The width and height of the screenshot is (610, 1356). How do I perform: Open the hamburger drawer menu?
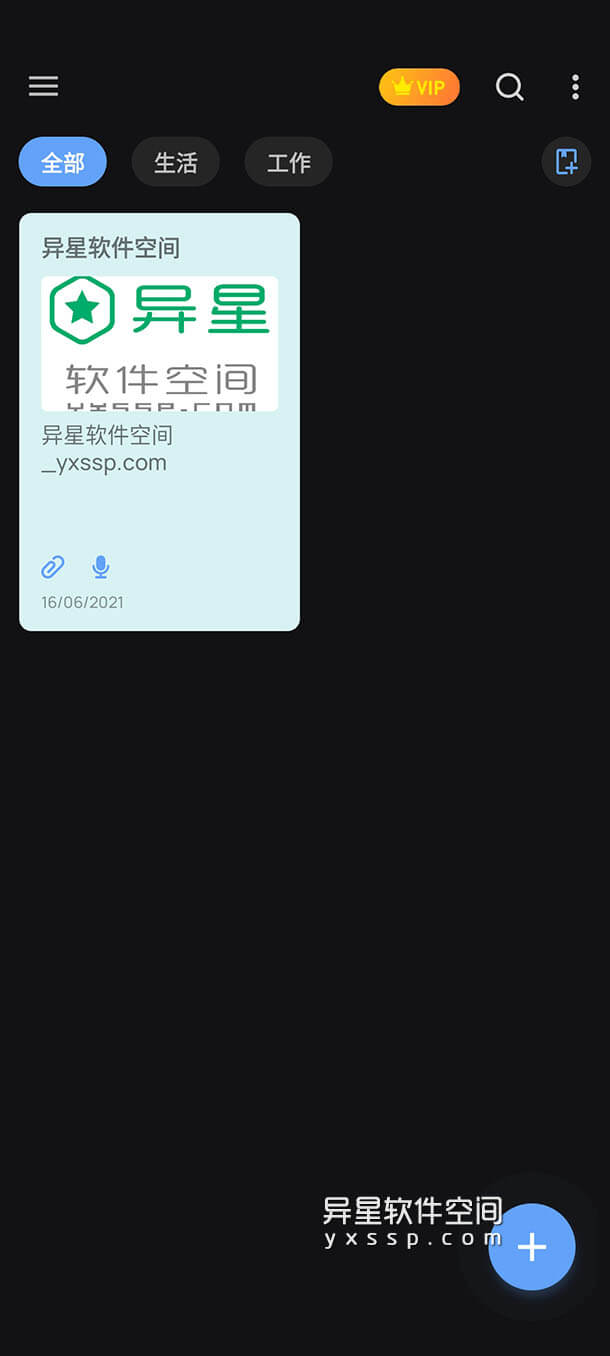click(43, 87)
